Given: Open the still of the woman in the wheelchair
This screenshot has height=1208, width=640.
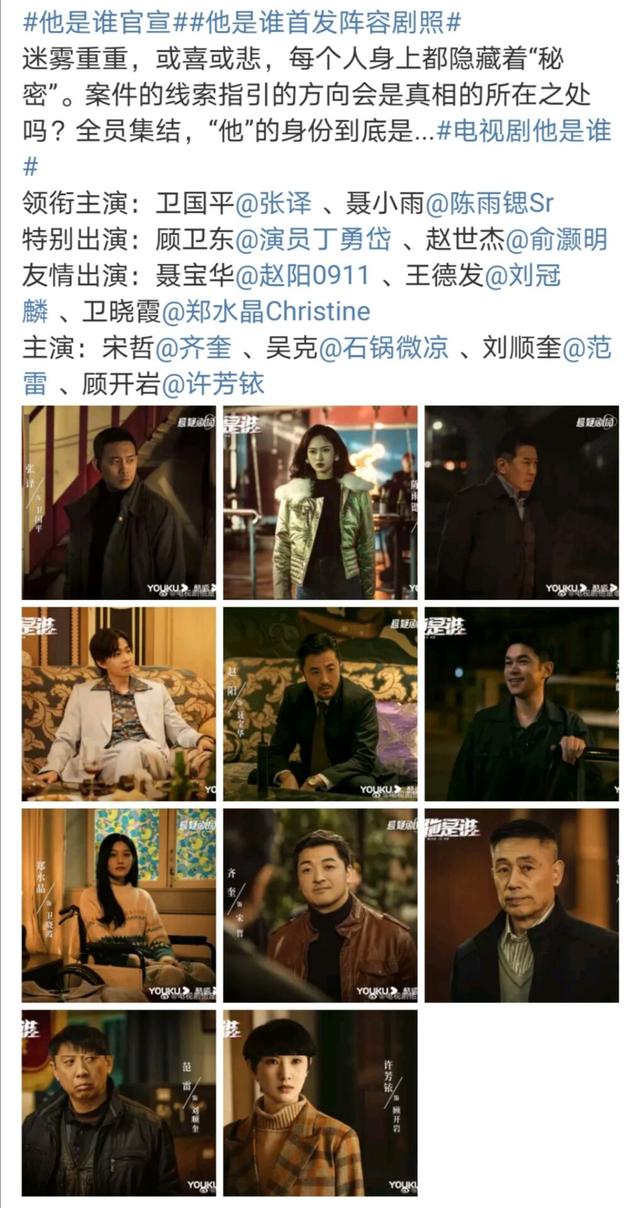Looking at the screenshot, I should click(119, 905).
